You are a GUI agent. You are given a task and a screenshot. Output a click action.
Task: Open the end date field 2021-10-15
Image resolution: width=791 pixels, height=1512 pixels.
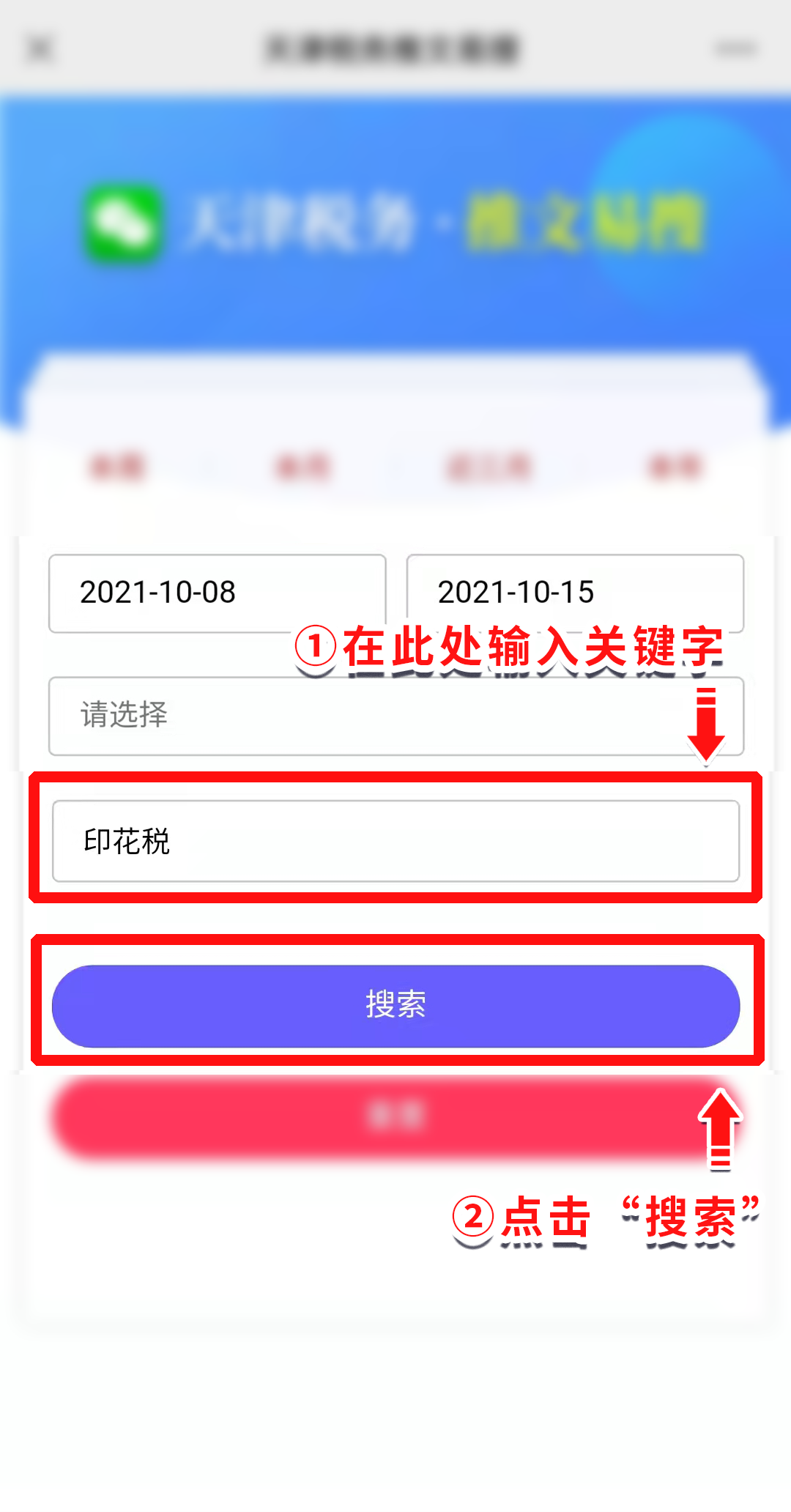575,593
